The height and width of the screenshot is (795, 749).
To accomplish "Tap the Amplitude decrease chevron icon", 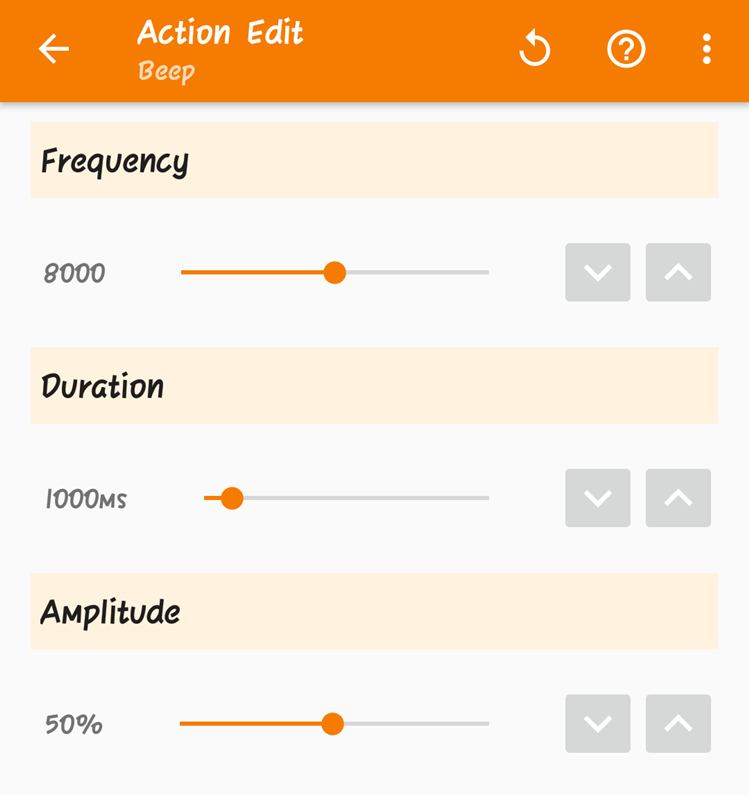I will tap(597, 724).
